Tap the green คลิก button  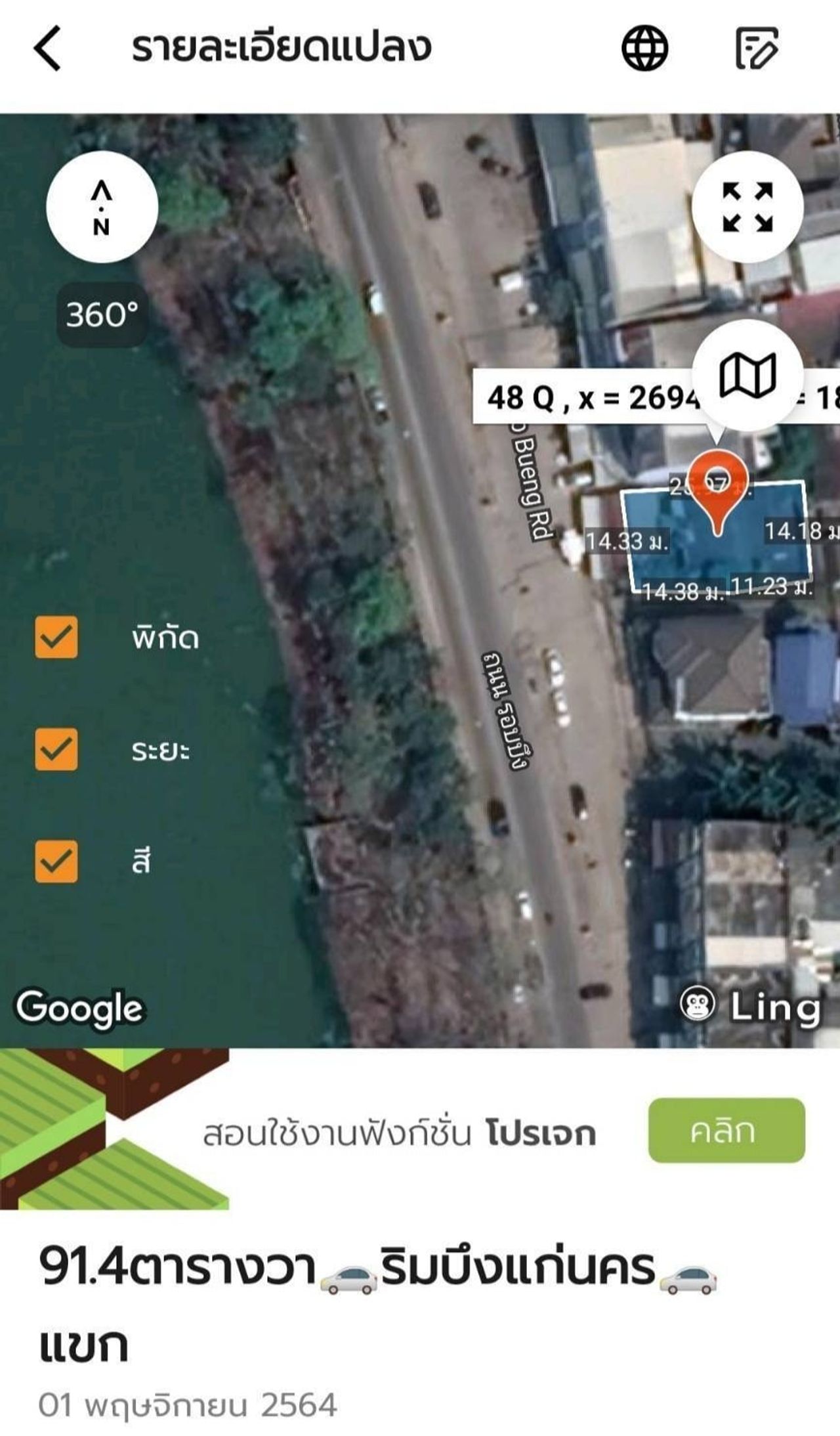pos(726,1130)
